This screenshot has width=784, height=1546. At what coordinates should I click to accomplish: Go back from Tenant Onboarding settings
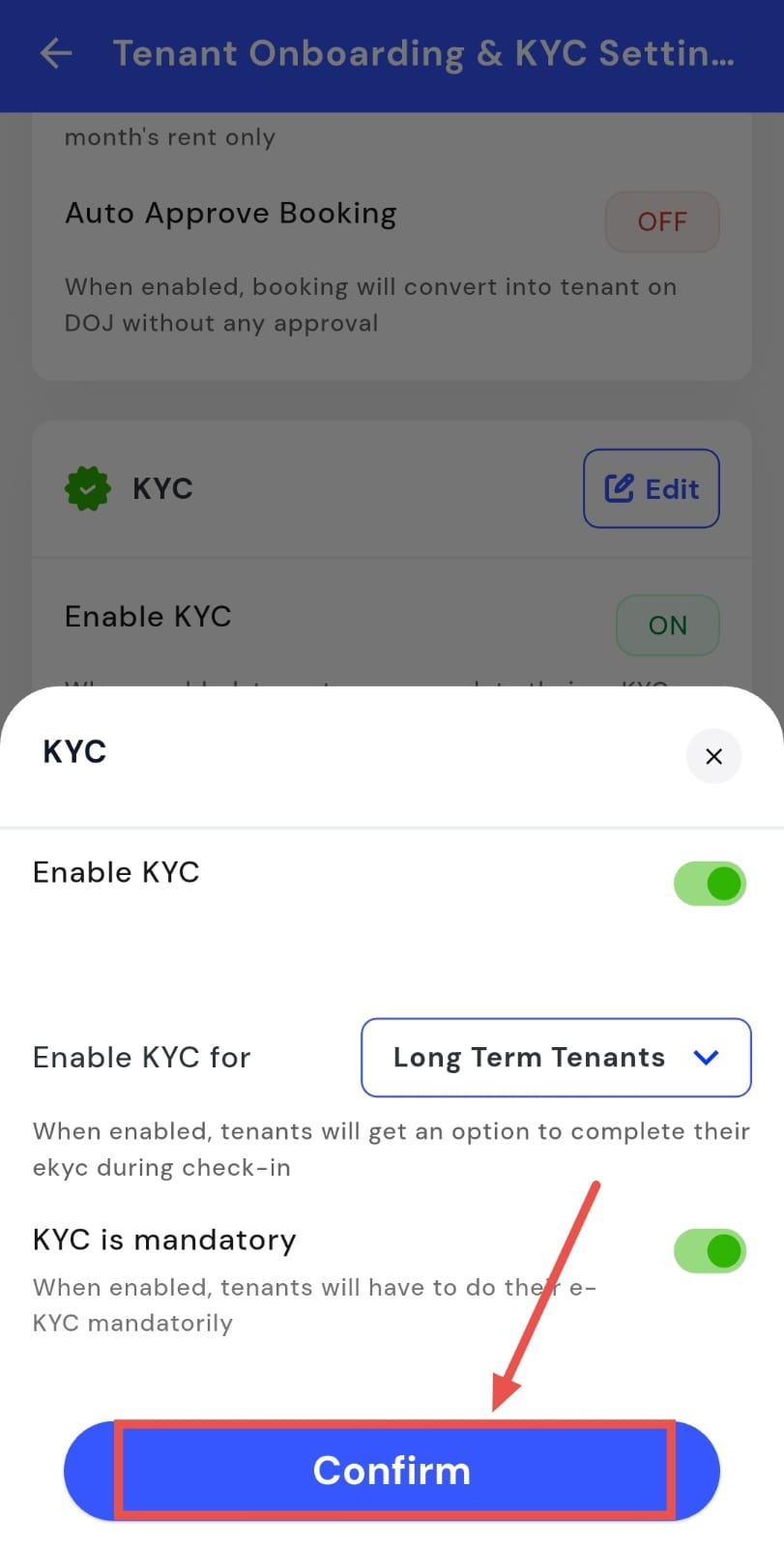click(x=56, y=53)
